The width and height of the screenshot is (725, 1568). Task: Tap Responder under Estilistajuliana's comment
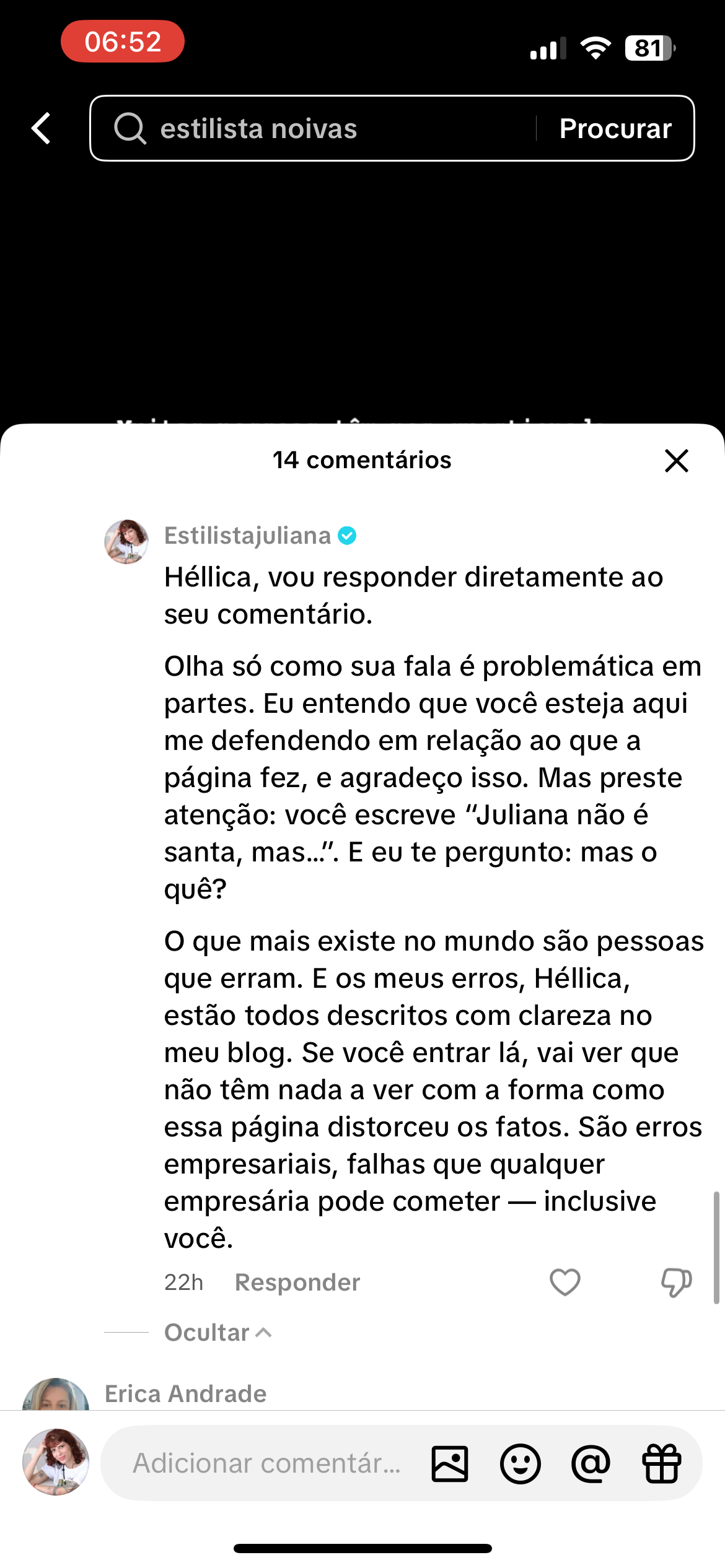click(x=297, y=1282)
